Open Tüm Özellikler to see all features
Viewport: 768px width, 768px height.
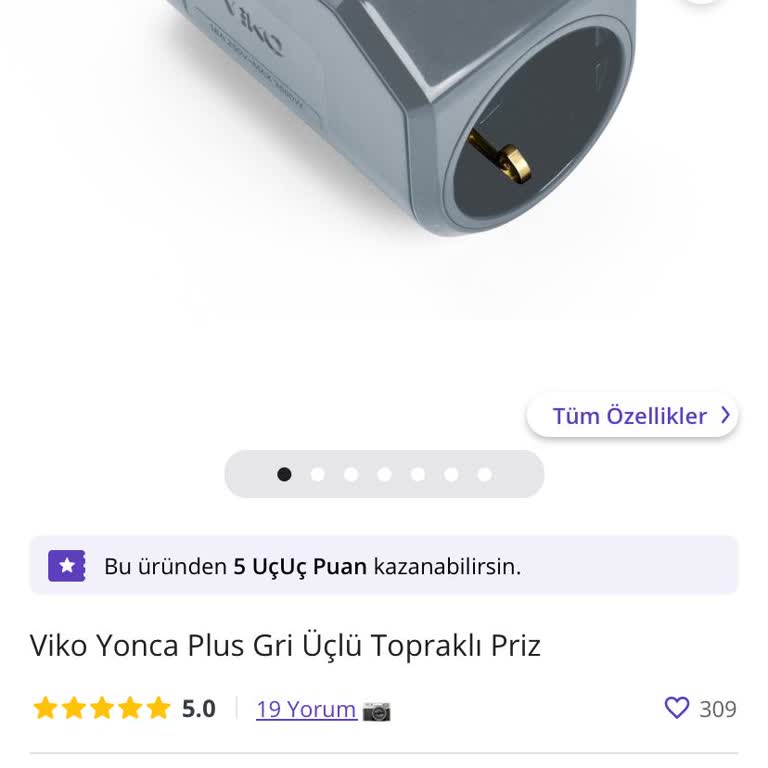click(632, 416)
